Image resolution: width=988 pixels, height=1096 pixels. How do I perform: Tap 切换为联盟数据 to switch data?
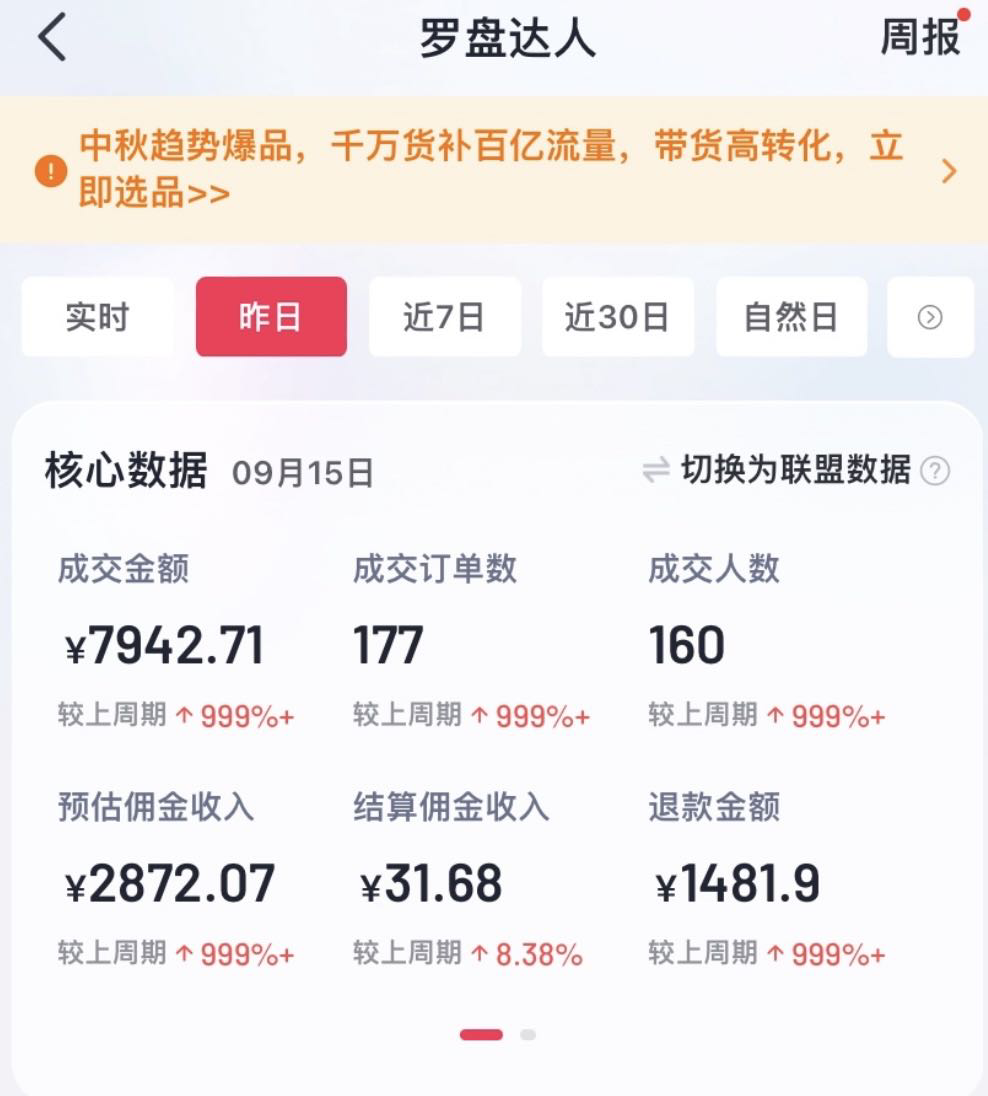tap(795, 469)
